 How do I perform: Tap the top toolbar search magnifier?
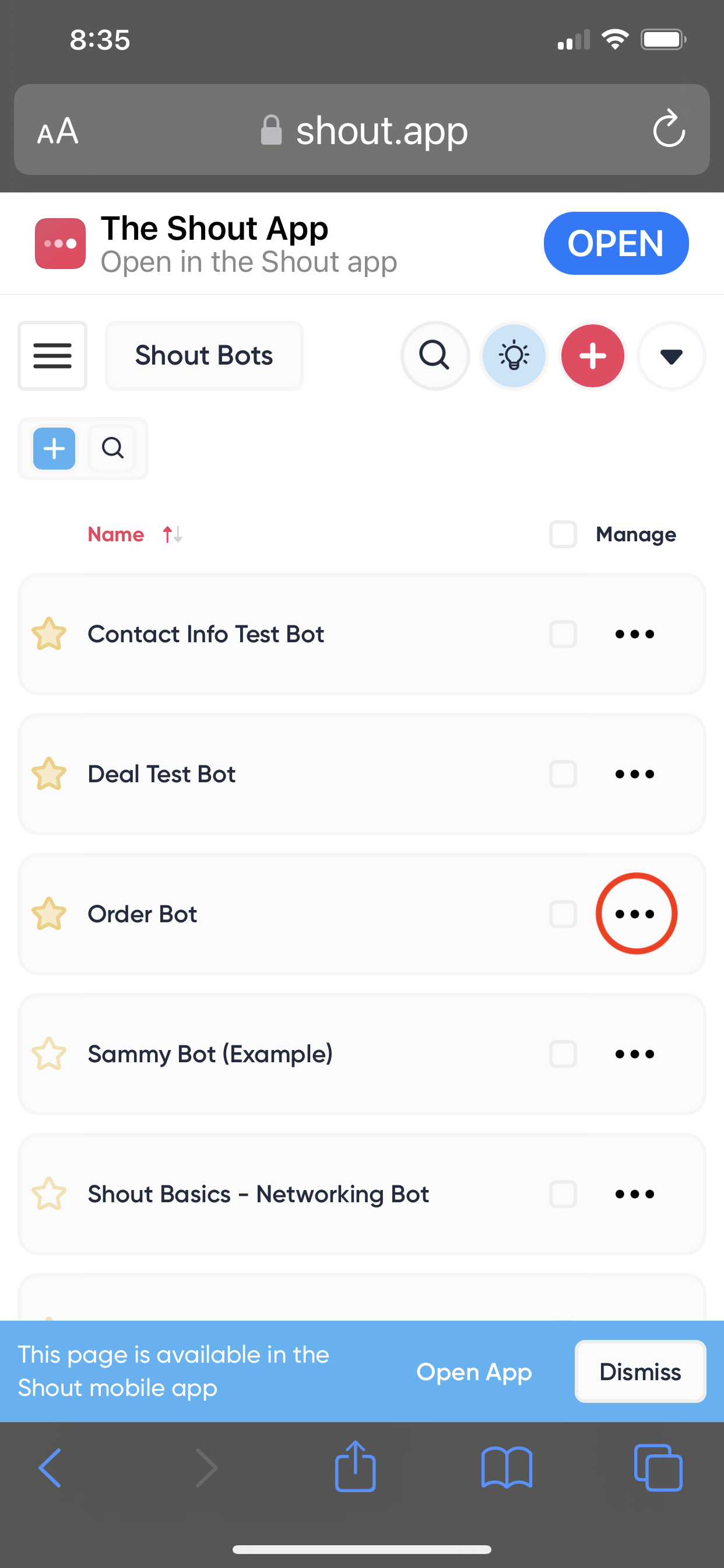[434, 355]
